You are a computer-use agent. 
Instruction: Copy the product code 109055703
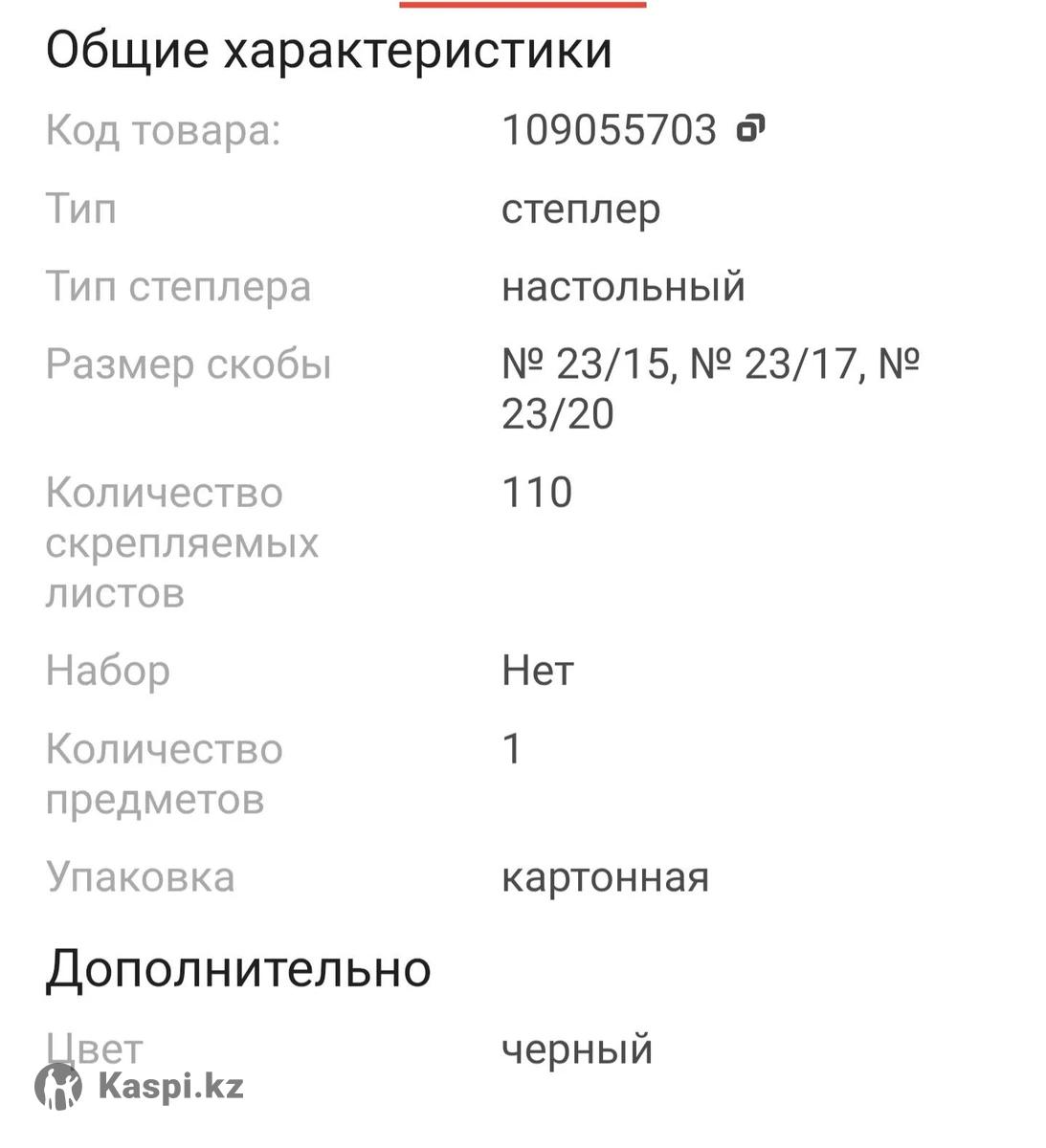click(750, 128)
